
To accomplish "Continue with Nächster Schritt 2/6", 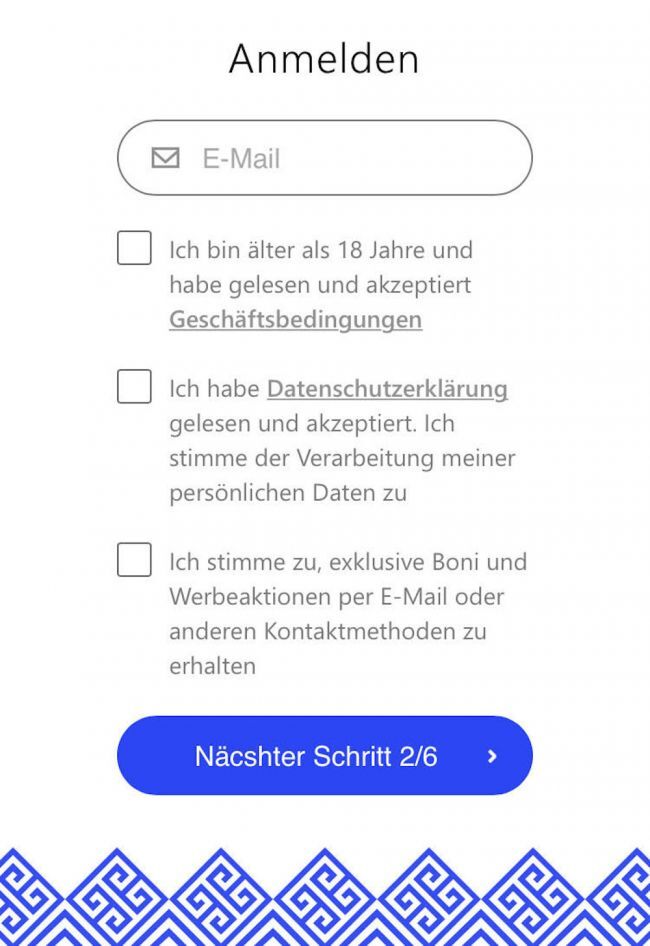I will (x=324, y=756).
